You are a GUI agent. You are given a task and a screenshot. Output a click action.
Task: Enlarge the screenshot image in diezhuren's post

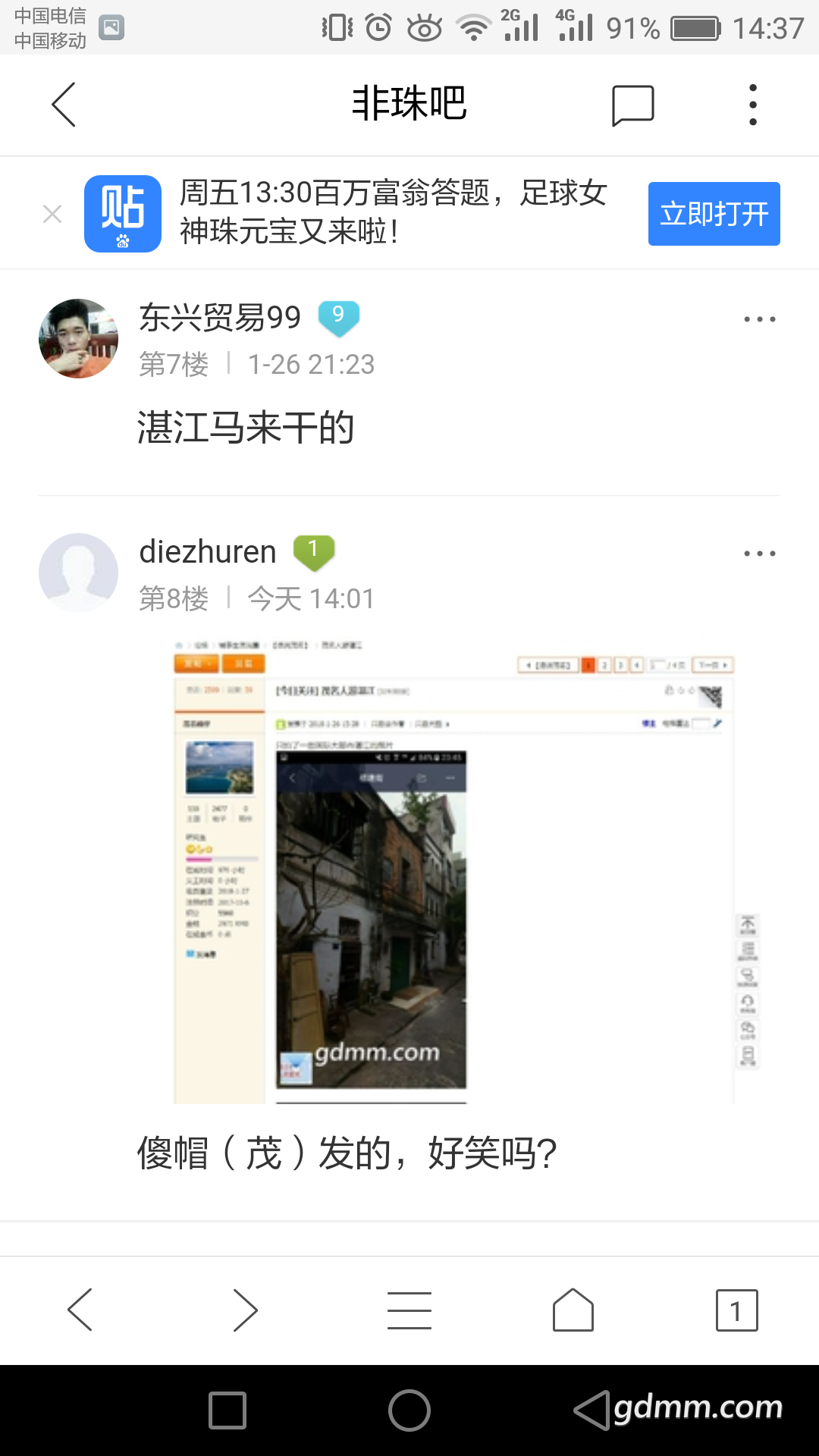pos(455,871)
